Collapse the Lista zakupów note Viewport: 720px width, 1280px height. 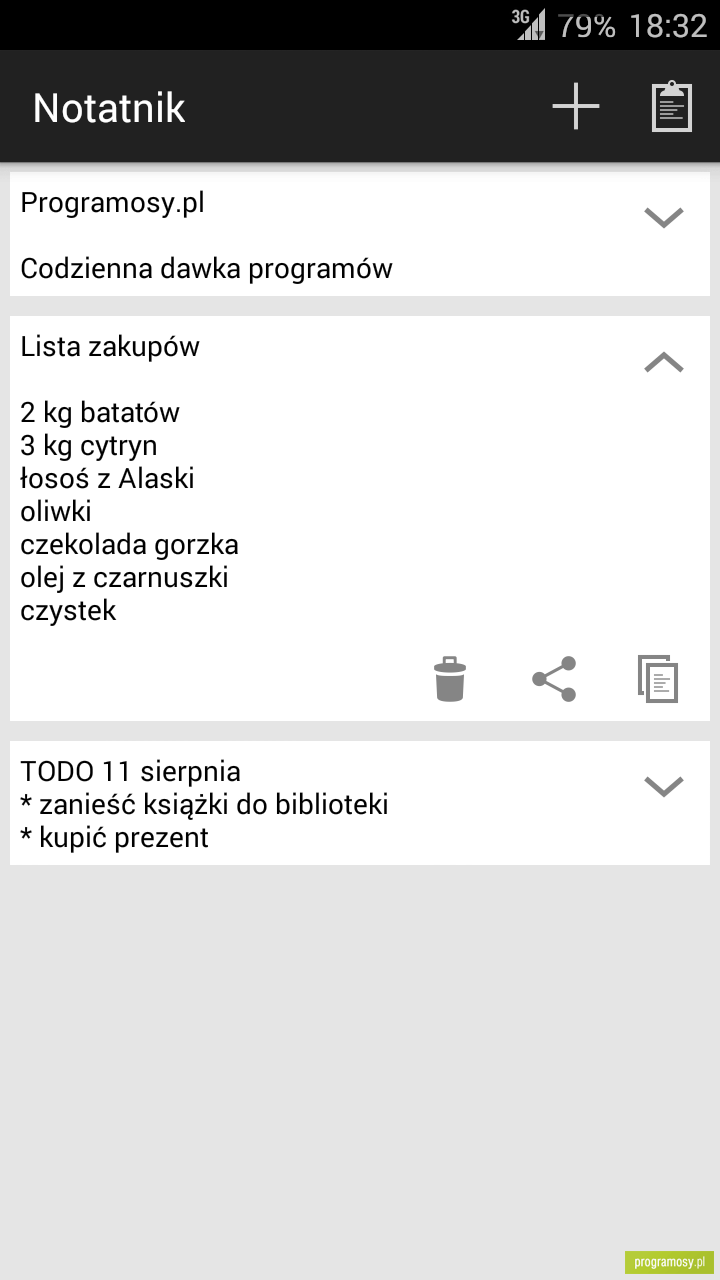664,361
